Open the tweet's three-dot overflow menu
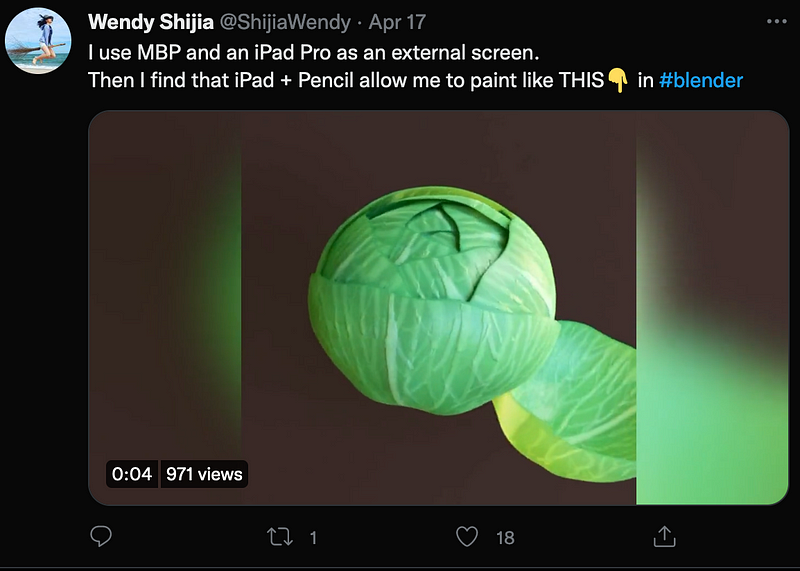Image resolution: width=800 pixels, height=571 pixels. click(x=775, y=21)
